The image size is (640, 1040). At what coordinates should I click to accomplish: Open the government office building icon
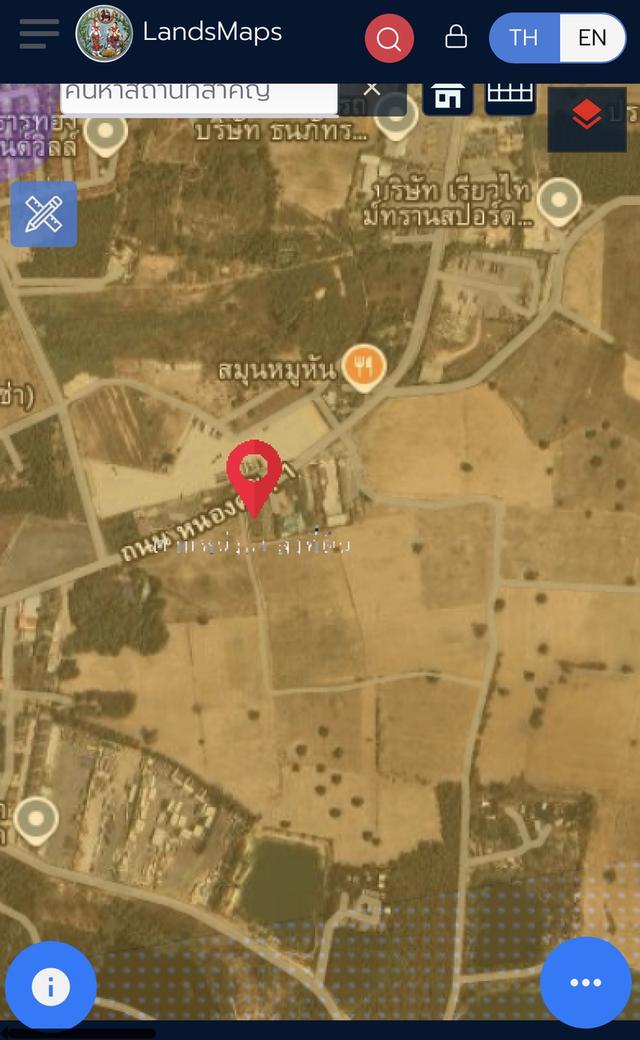click(x=448, y=97)
